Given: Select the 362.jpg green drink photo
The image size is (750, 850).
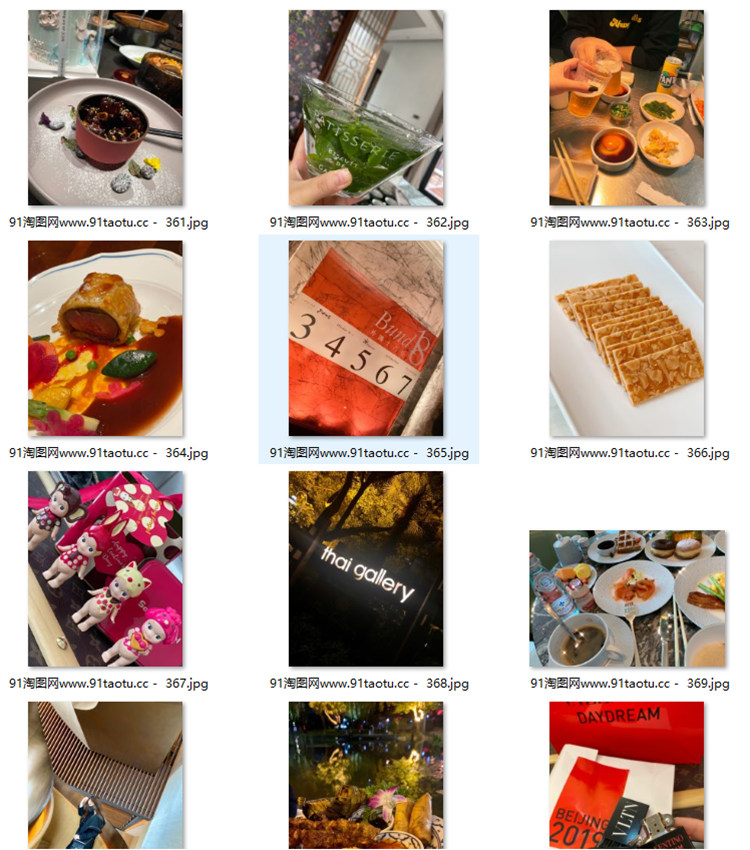Looking at the screenshot, I should [x=366, y=108].
